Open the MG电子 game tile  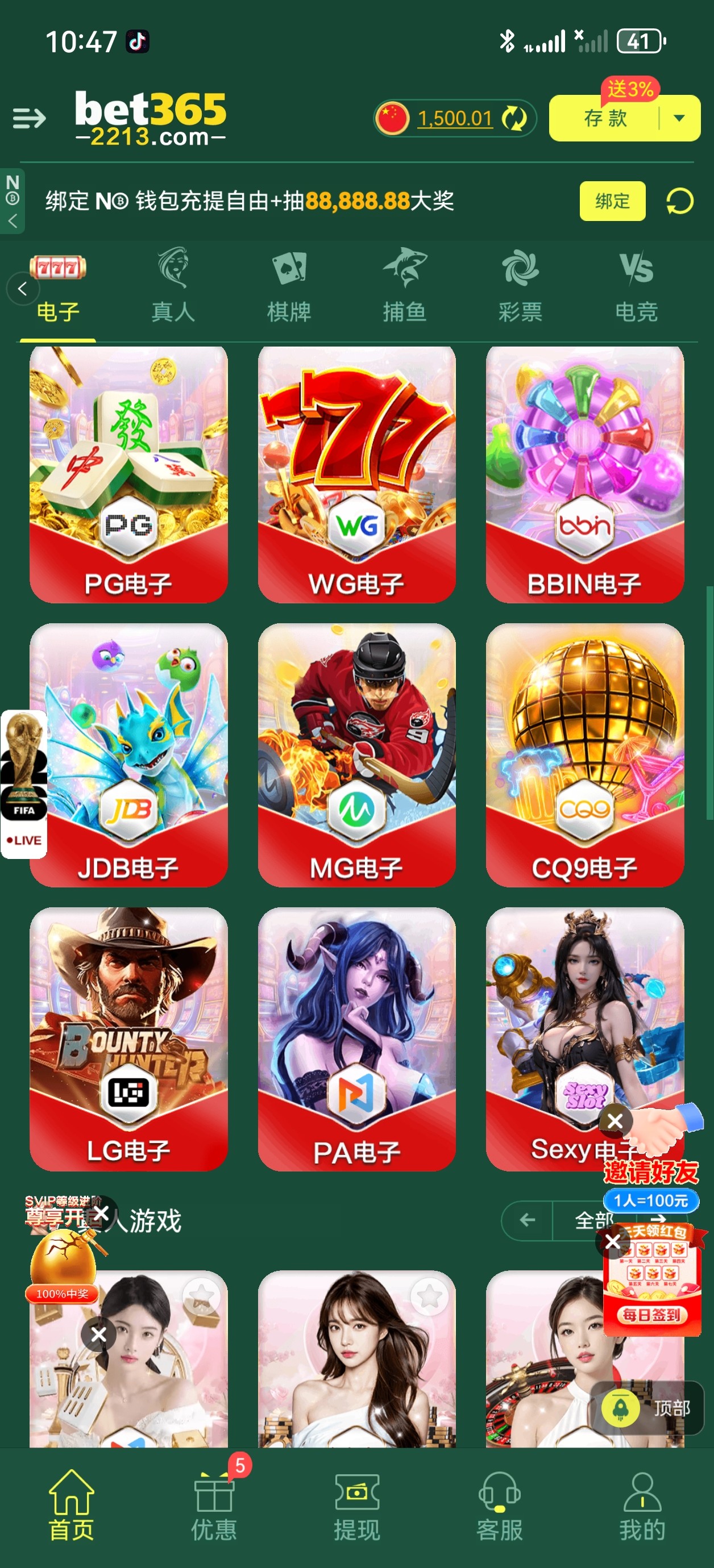[356, 755]
